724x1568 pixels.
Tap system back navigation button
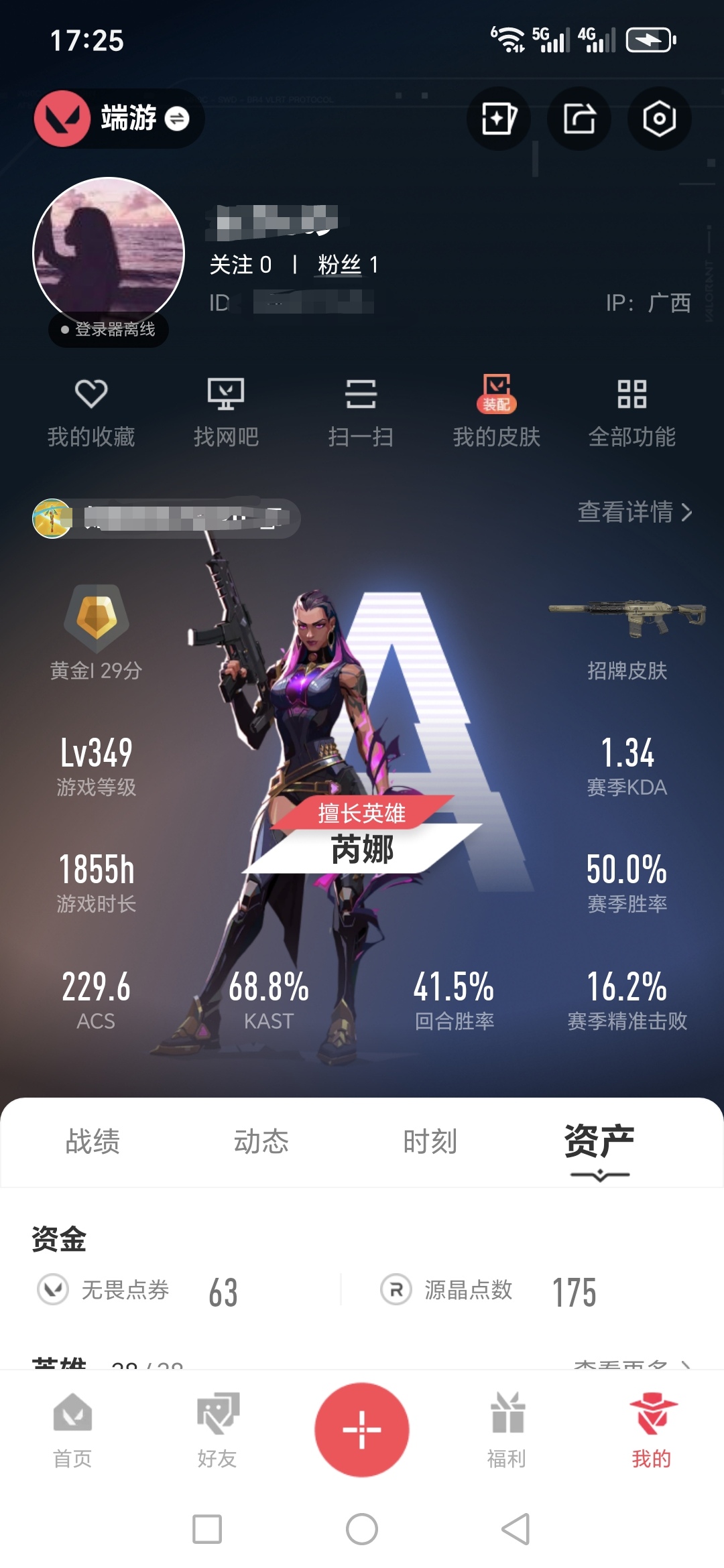click(x=516, y=1529)
